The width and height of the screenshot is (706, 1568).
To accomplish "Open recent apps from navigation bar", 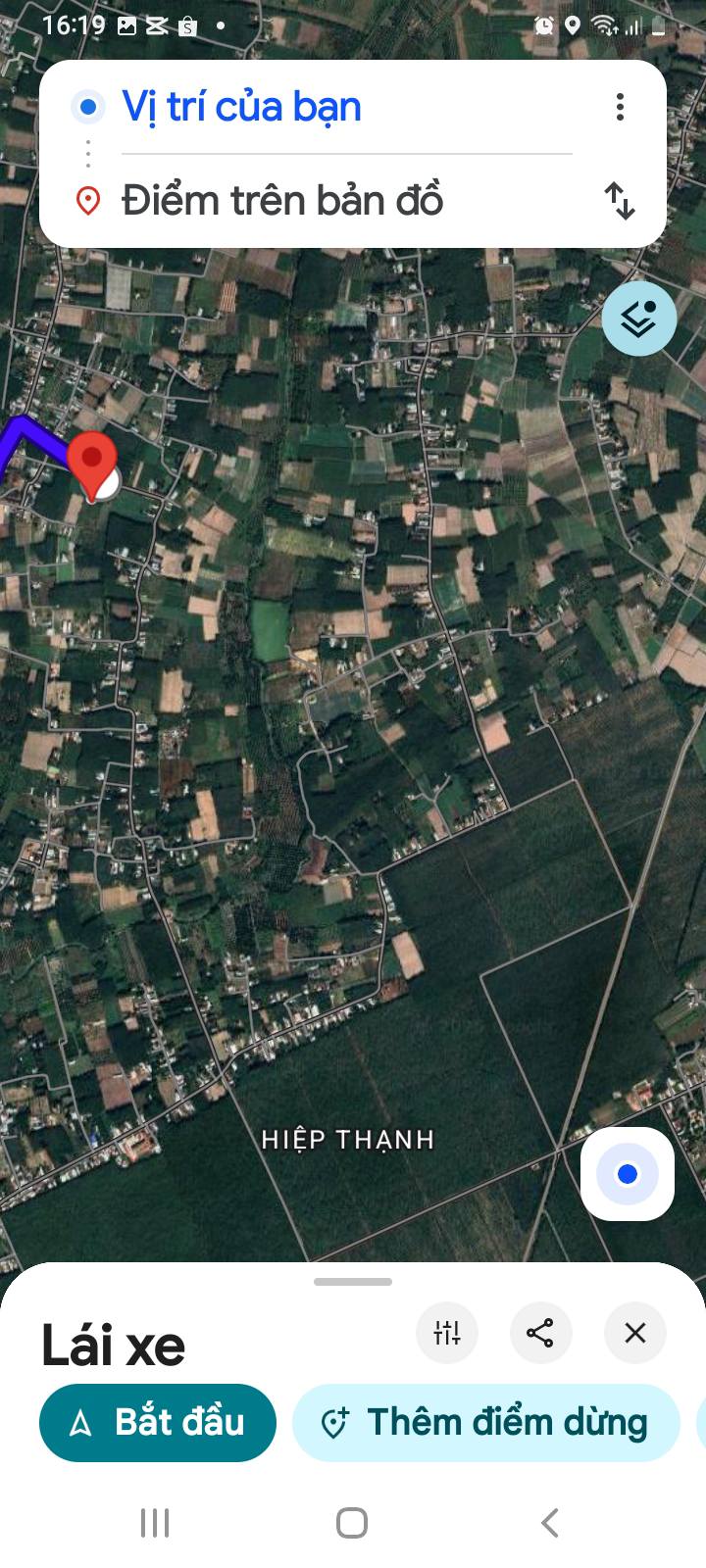I will point(155,1523).
